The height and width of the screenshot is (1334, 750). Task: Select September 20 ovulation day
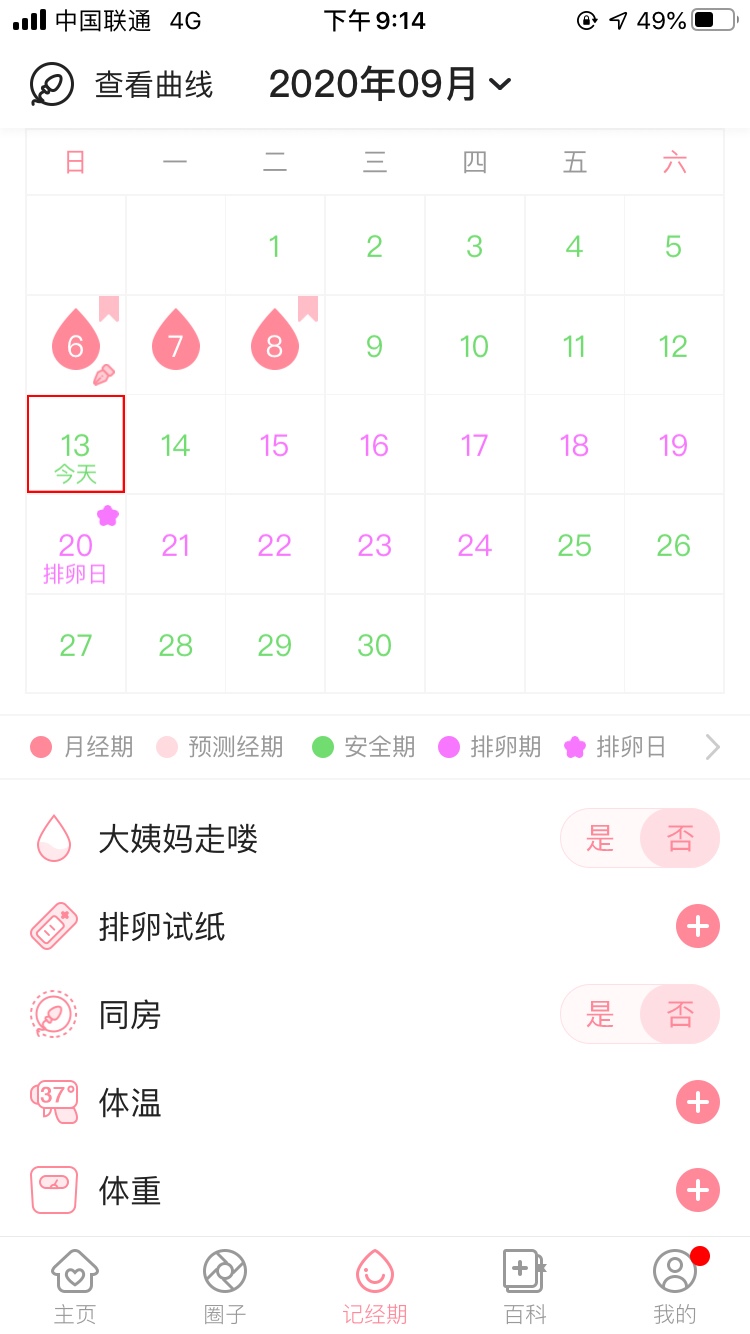click(x=76, y=545)
